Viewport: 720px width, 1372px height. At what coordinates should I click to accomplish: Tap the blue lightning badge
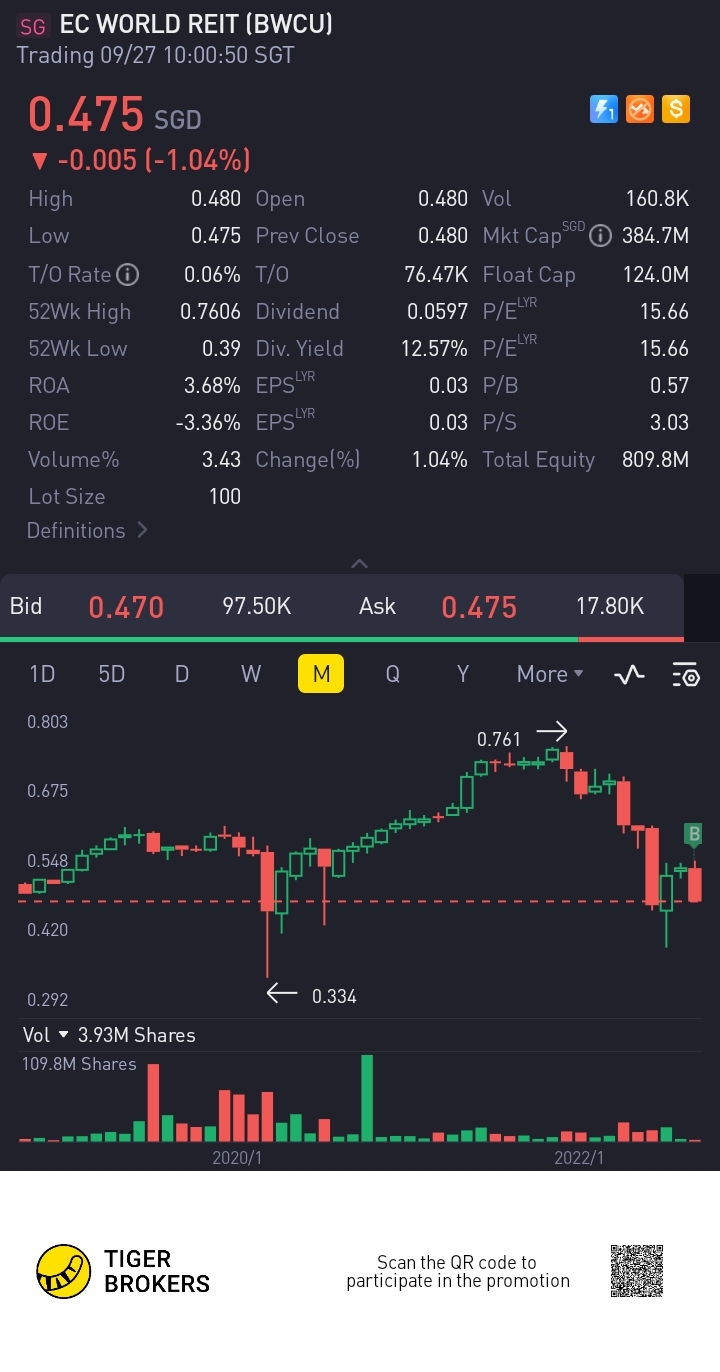coord(603,109)
